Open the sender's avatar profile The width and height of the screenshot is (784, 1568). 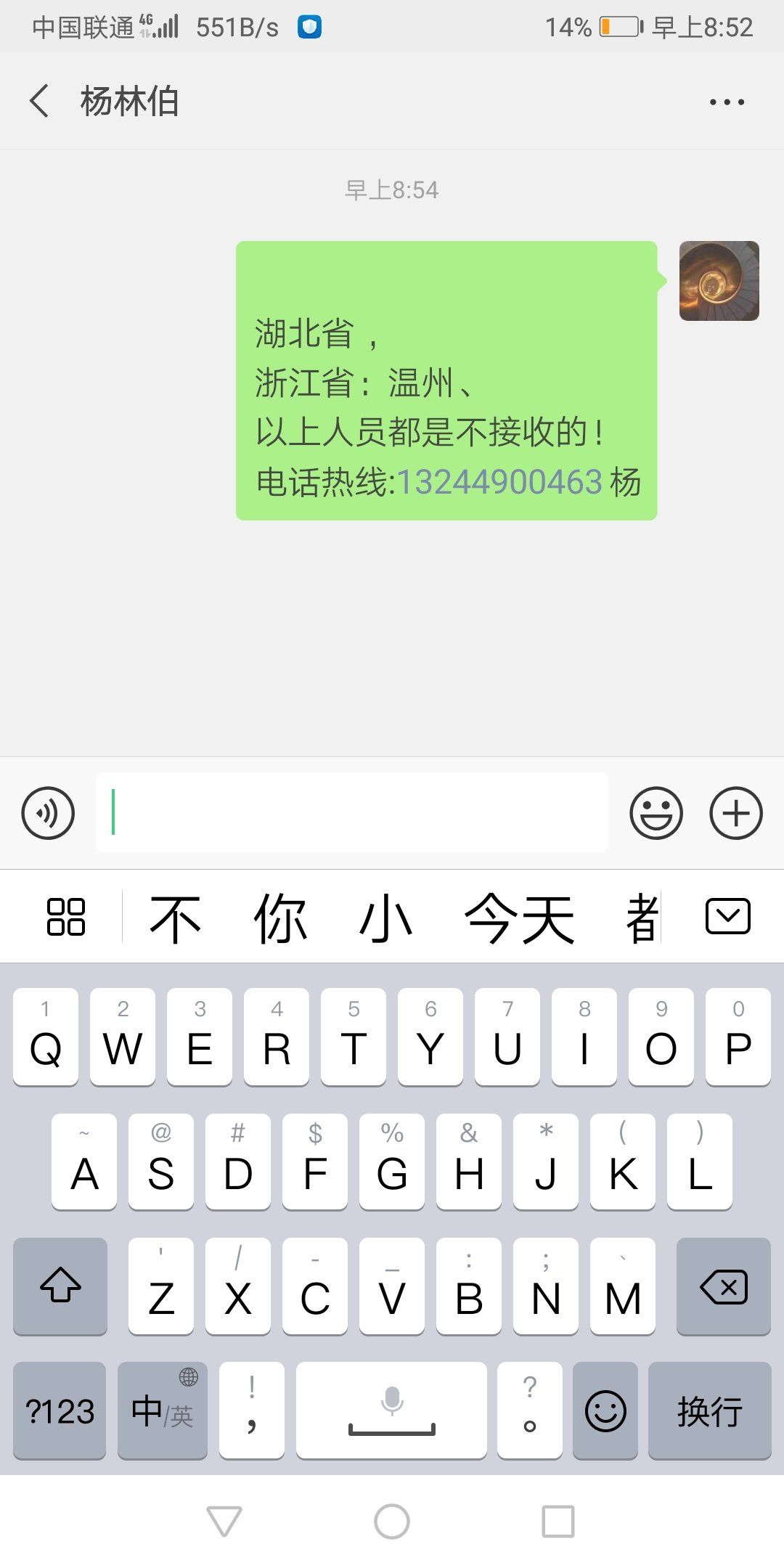coord(719,281)
